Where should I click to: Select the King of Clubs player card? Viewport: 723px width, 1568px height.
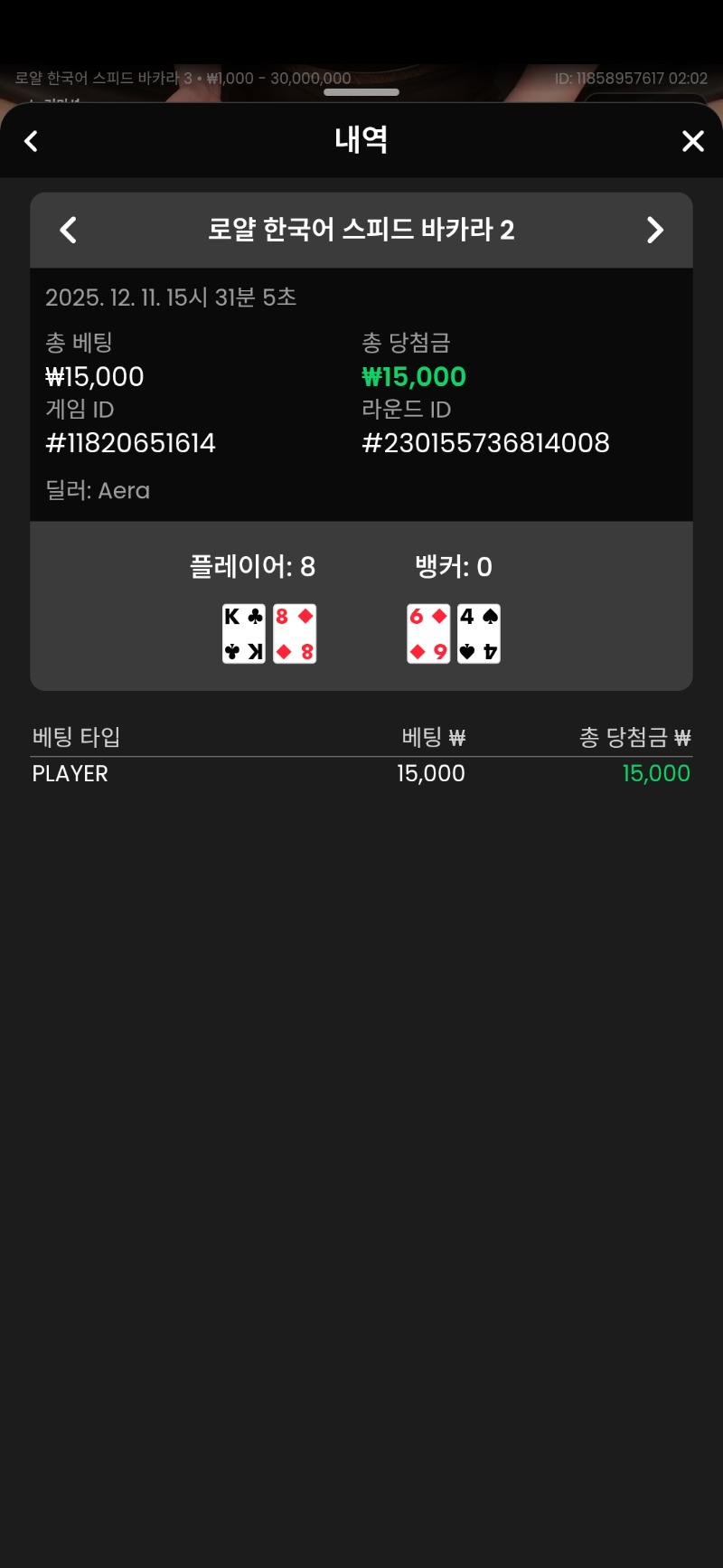(243, 632)
